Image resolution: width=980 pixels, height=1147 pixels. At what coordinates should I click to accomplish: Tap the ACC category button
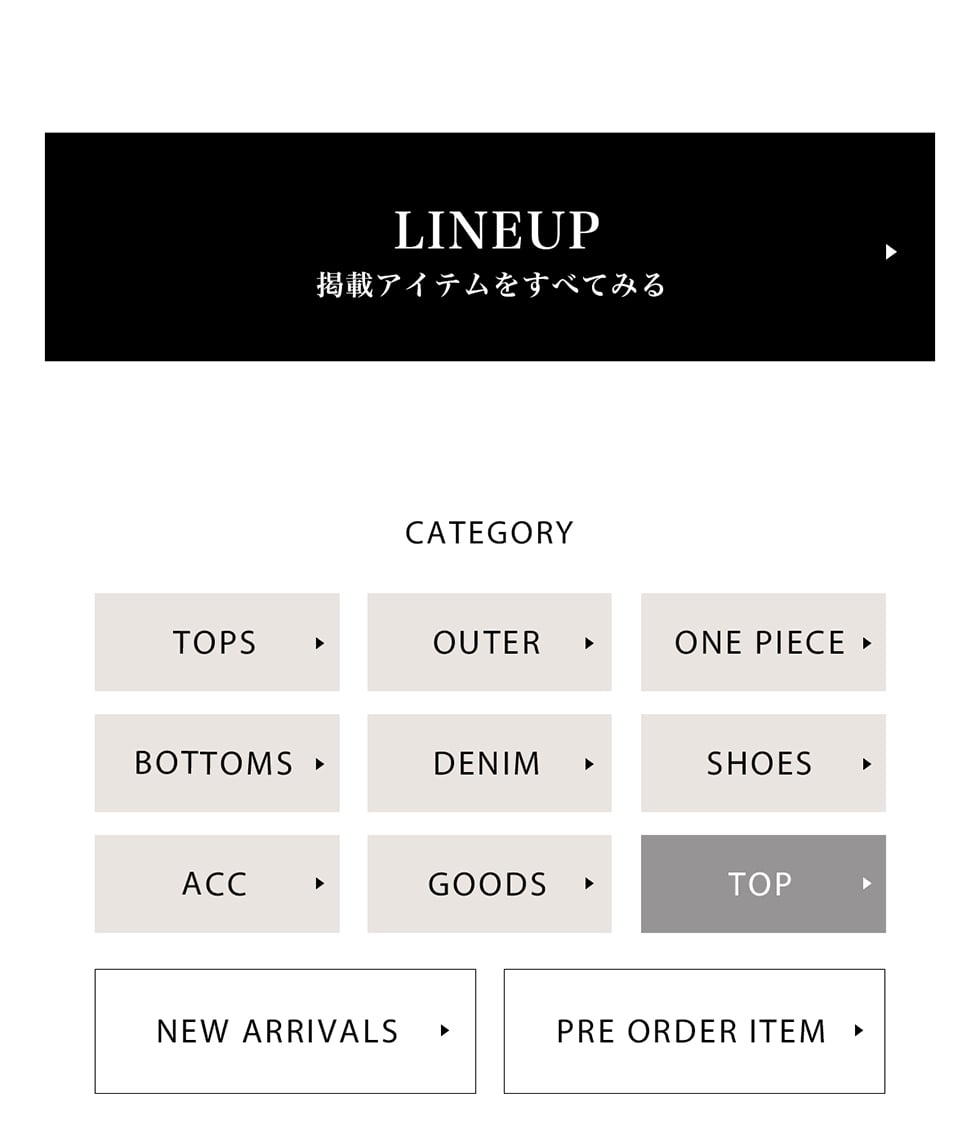coord(217,884)
